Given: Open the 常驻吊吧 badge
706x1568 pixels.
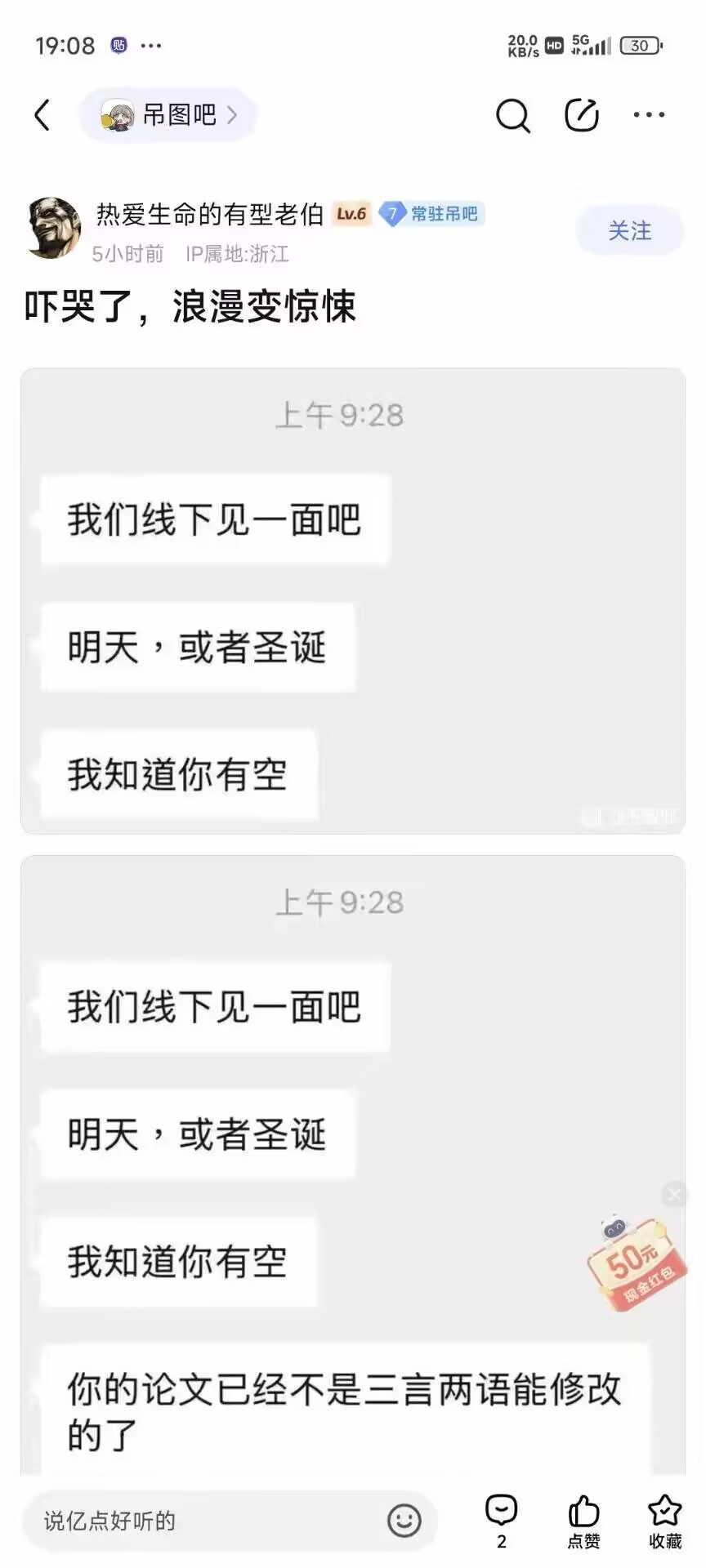Looking at the screenshot, I should pos(432,214).
